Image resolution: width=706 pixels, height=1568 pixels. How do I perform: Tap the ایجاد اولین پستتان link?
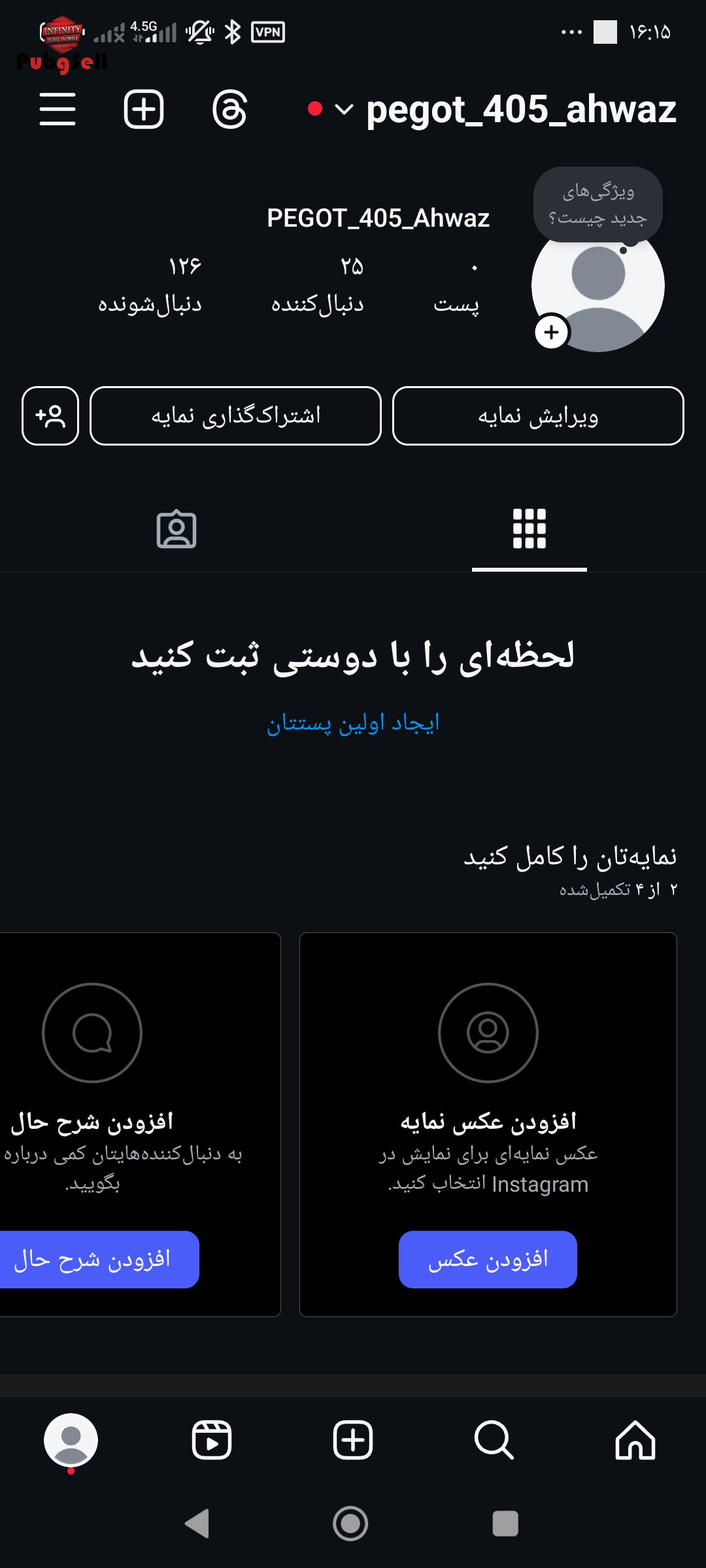(x=353, y=723)
